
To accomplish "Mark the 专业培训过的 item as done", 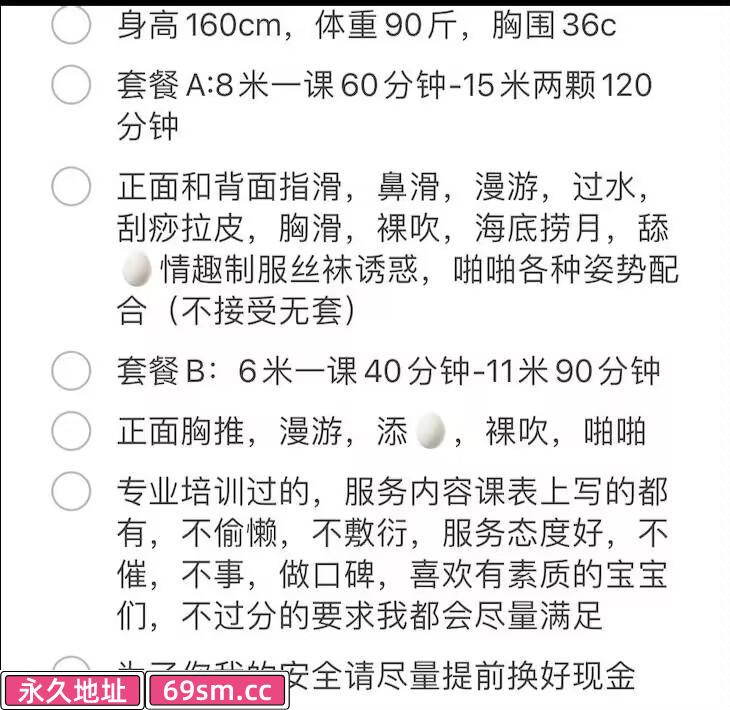I will click(71, 491).
